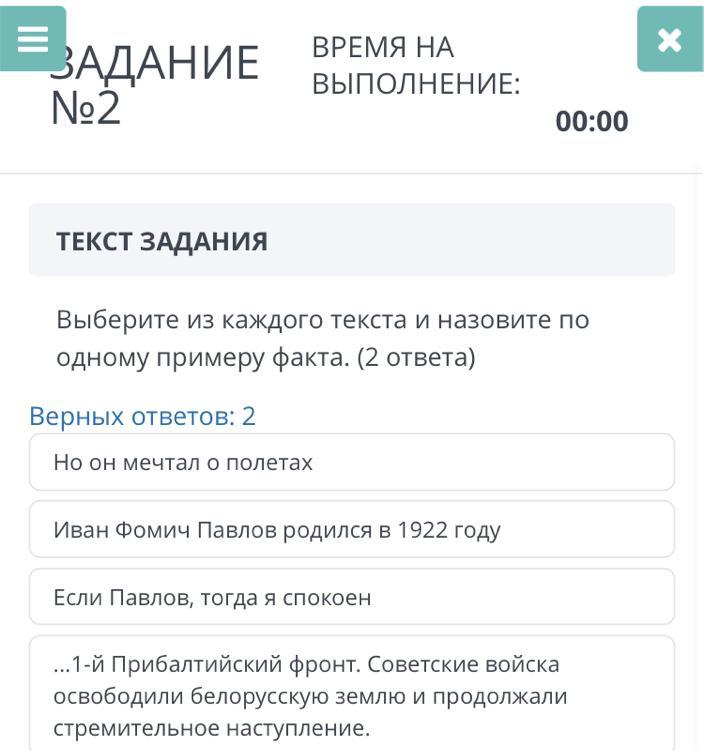Select answer 'Но он мечтал о полетах'
704x751 pixels.
tap(351, 462)
